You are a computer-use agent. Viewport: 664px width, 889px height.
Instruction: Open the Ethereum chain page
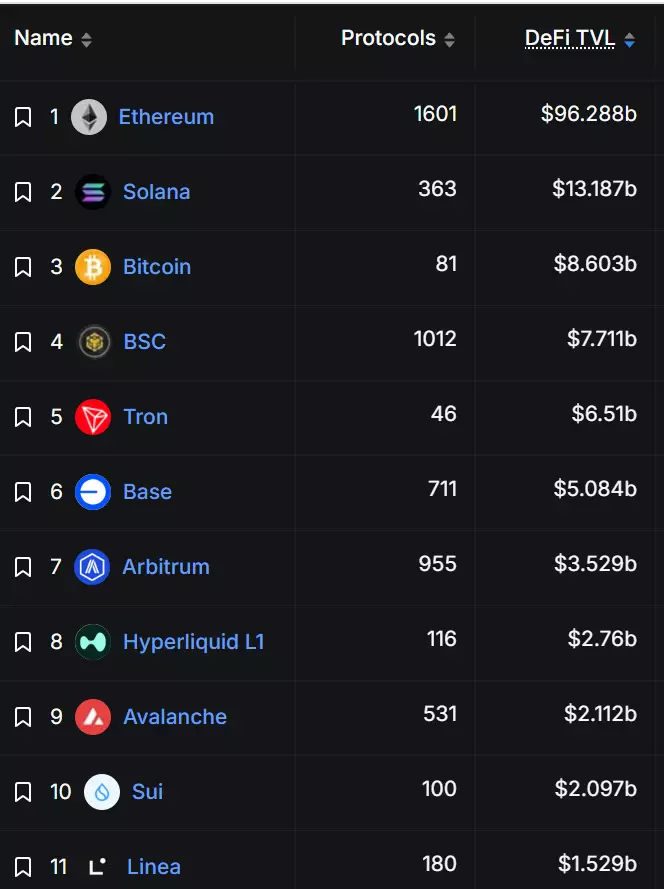click(x=166, y=117)
